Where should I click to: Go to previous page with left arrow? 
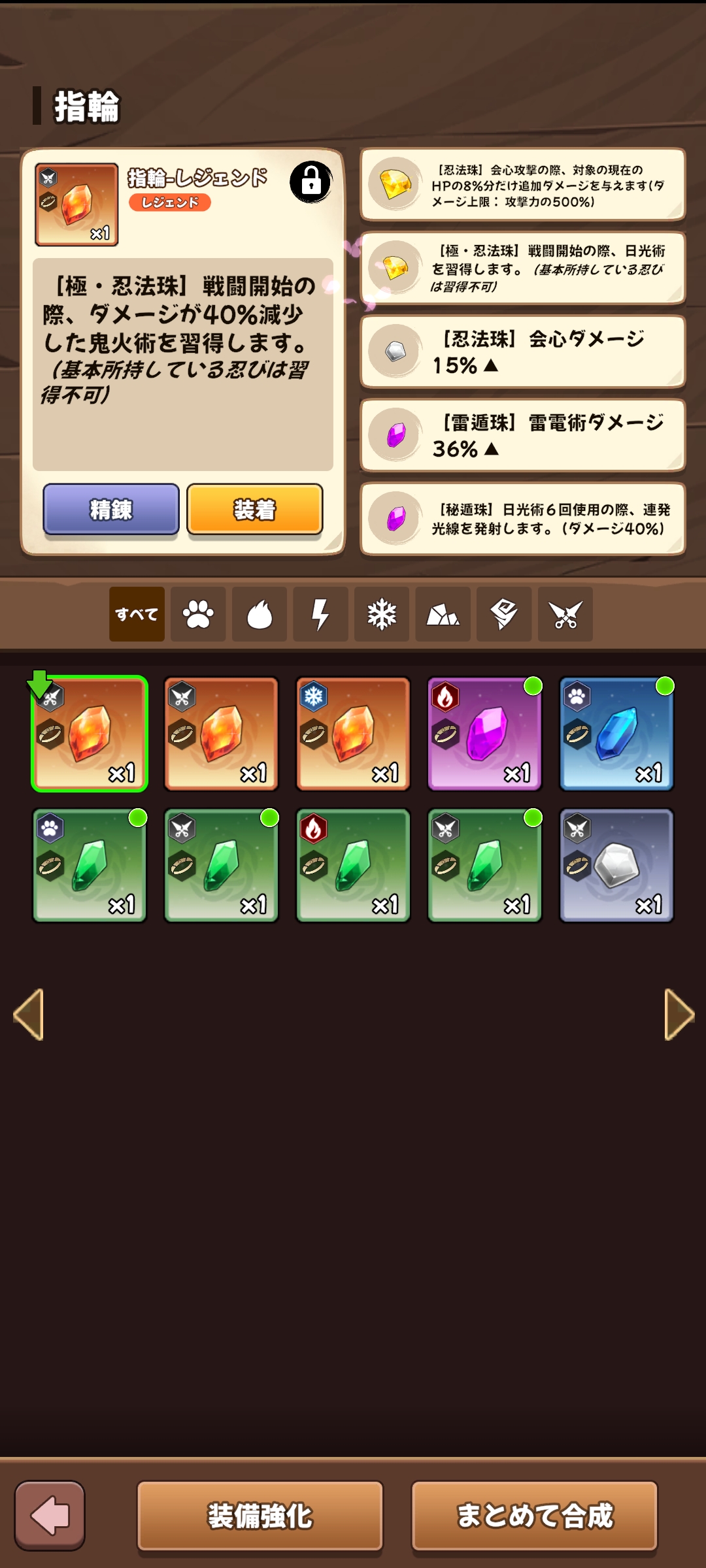click(x=28, y=1014)
